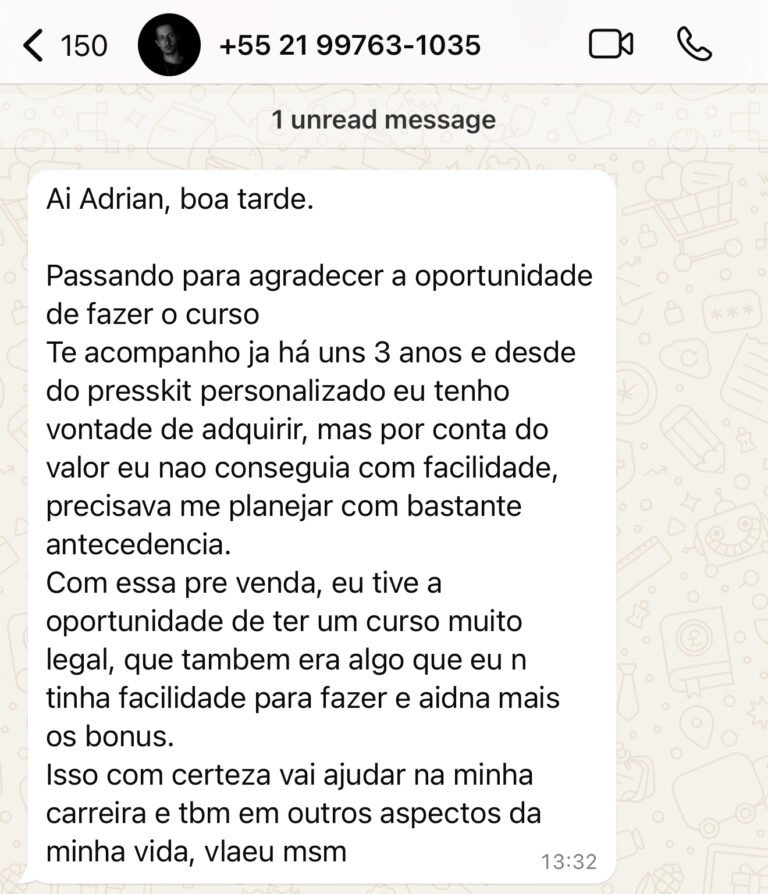The width and height of the screenshot is (768, 894).
Task: Start a voice call with this contact
Action: click(694, 44)
